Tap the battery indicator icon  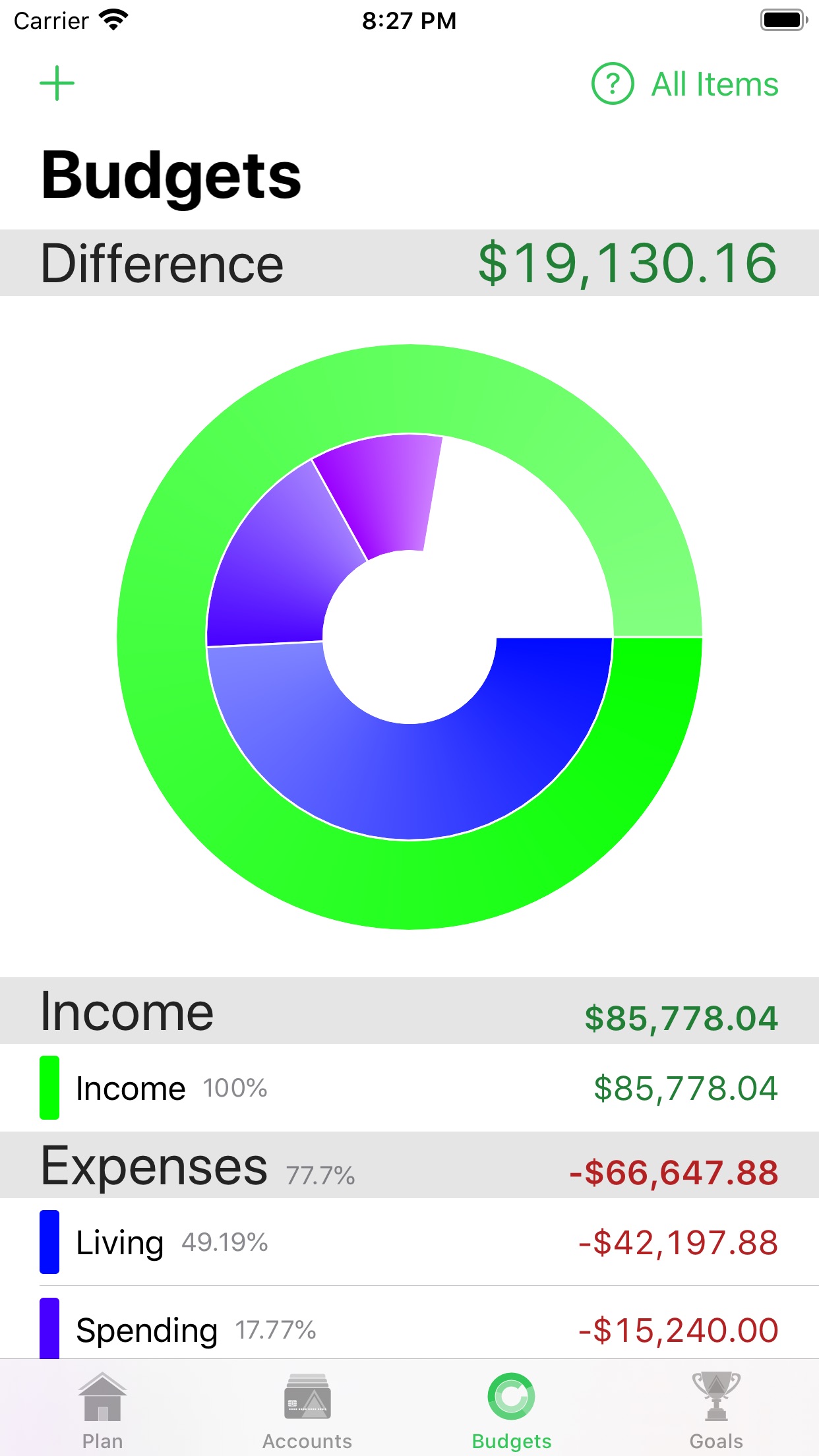click(x=783, y=20)
